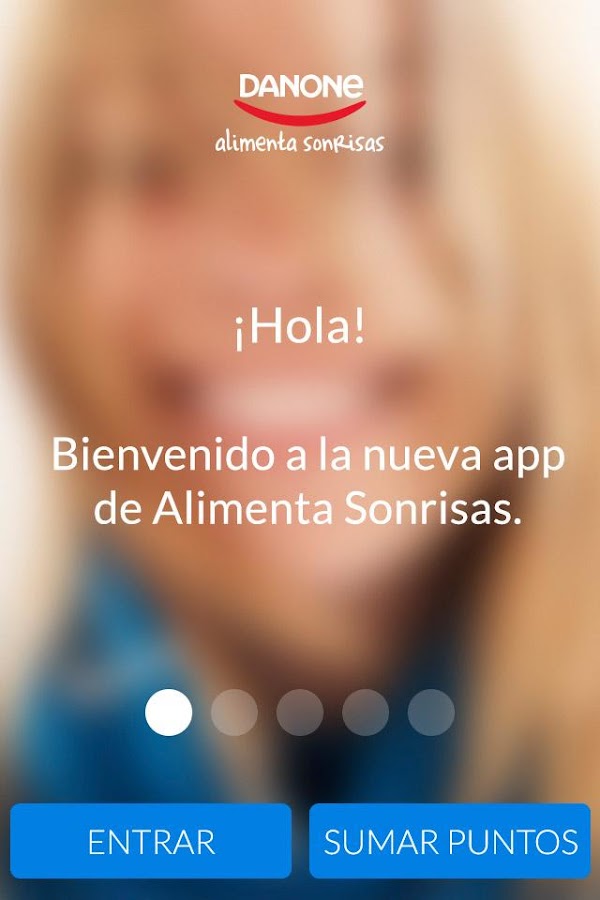Select the fifth page indicator dot
Screen dimensions: 600x900
click(x=431, y=713)
